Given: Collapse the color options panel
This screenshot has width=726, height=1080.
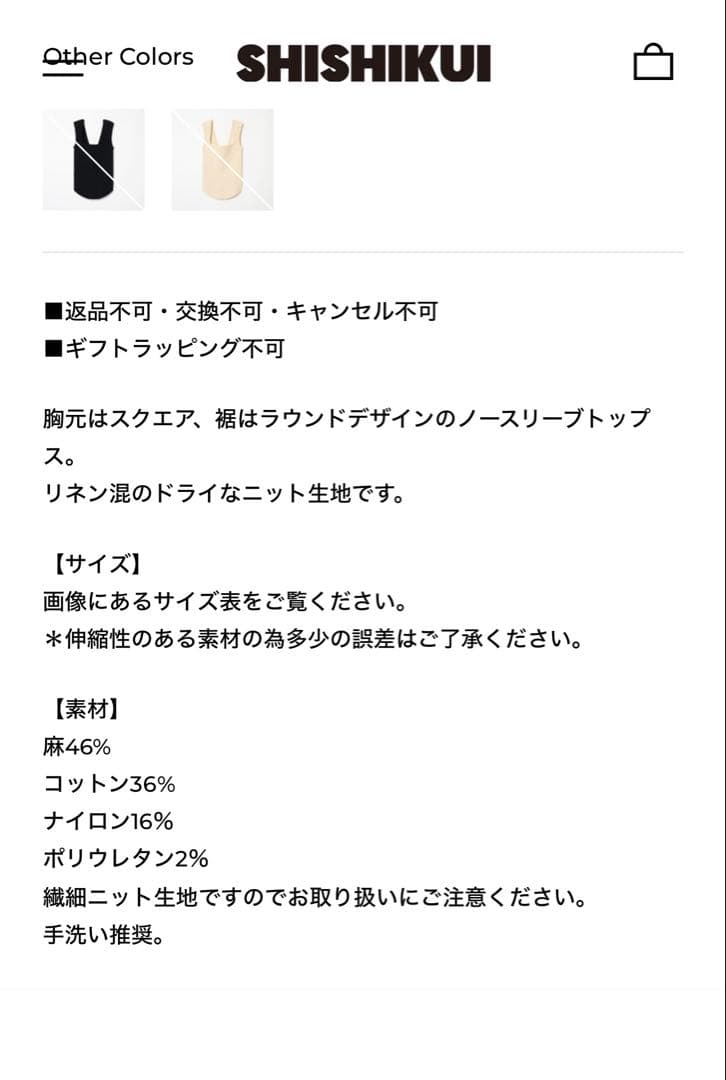Looking at the screenshot, I should click(x=117, y=57).
